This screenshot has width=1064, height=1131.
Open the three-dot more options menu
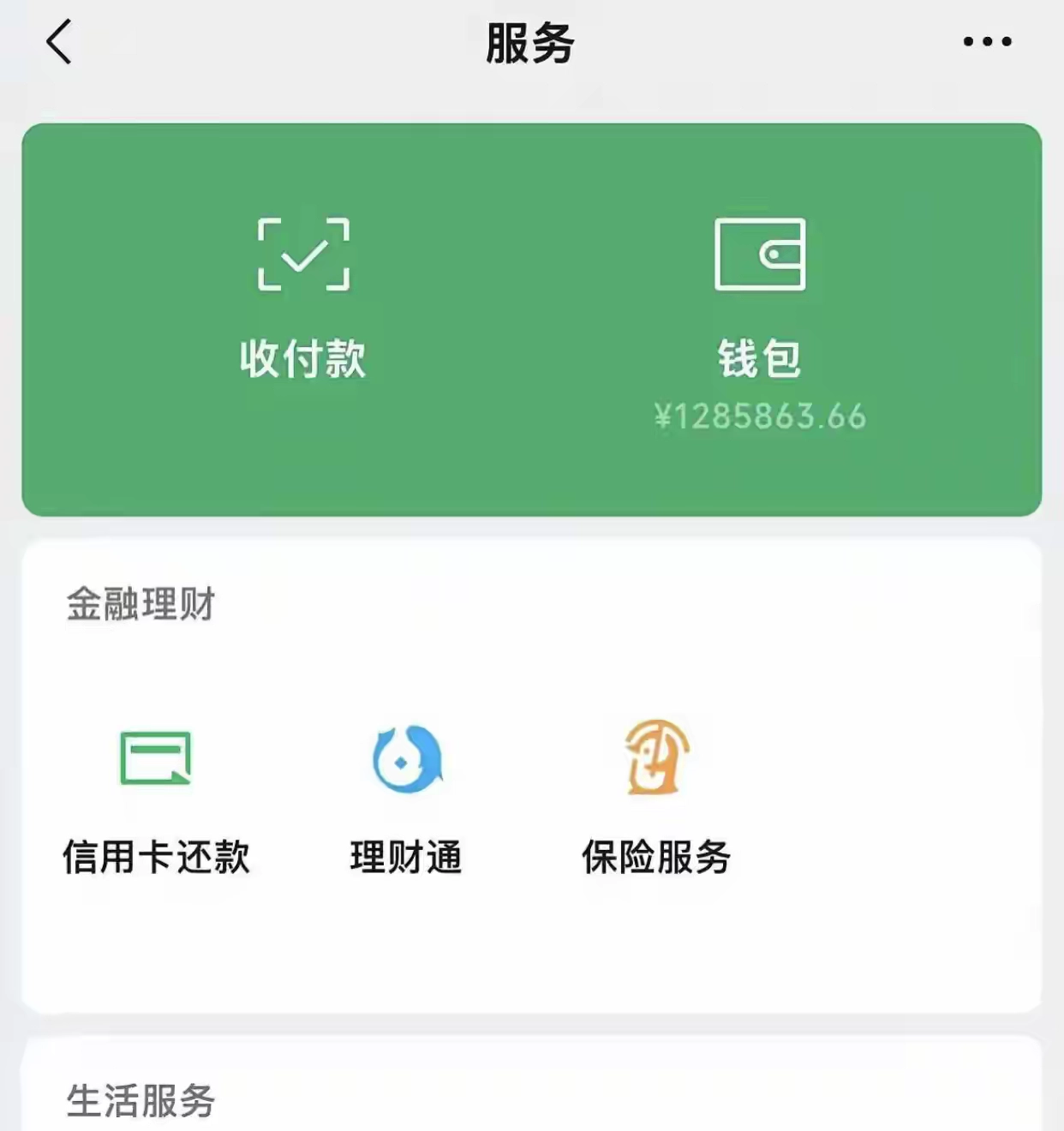987,41
